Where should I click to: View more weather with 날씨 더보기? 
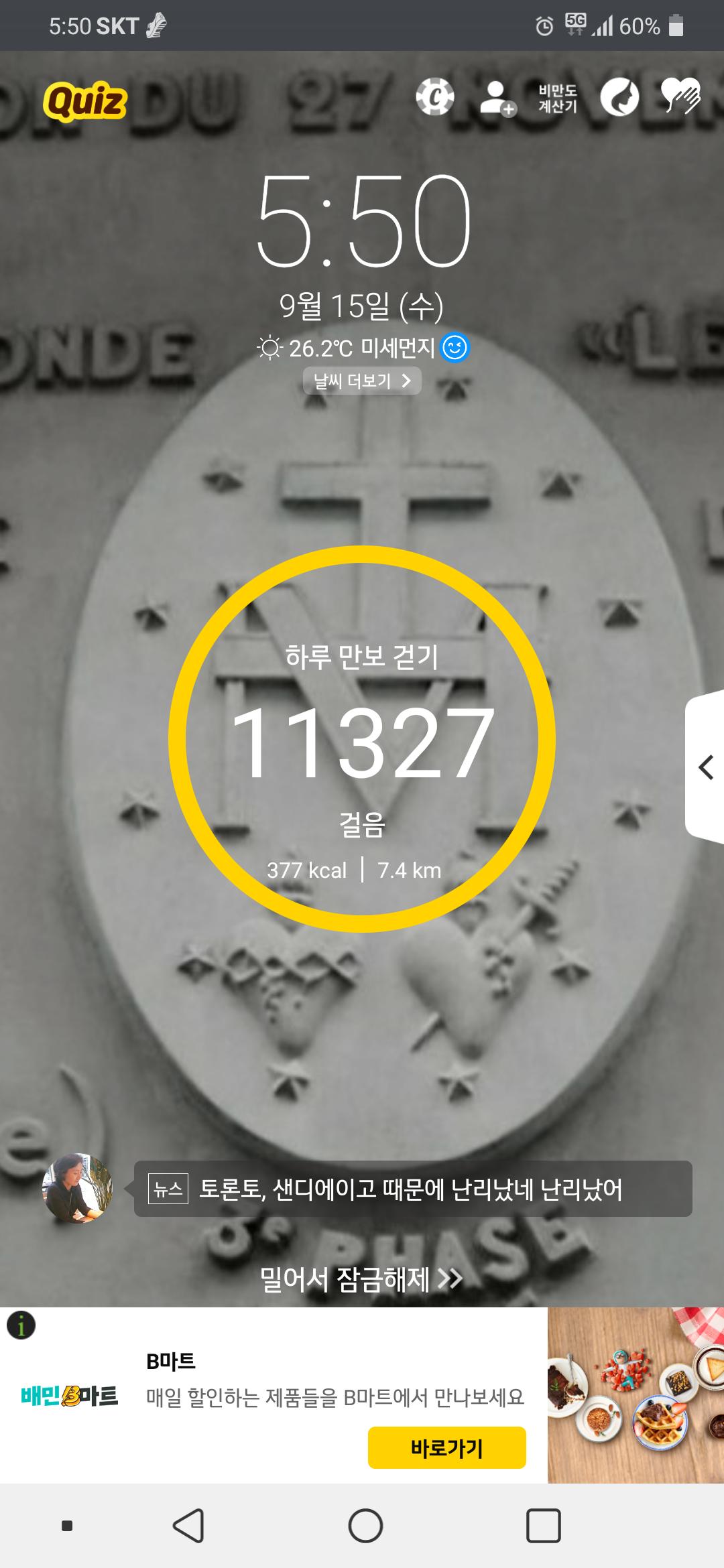362,381
